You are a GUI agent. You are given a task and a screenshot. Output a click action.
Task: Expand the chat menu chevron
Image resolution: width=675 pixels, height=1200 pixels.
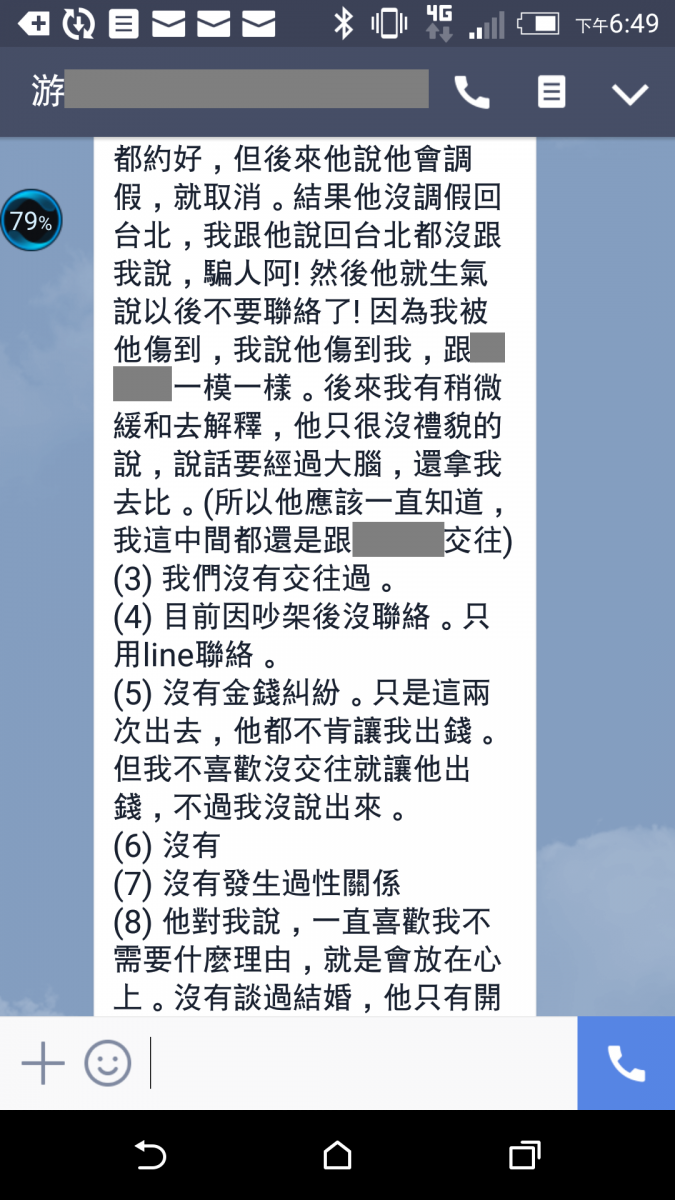pyautogui.click(x=630, y=94)
